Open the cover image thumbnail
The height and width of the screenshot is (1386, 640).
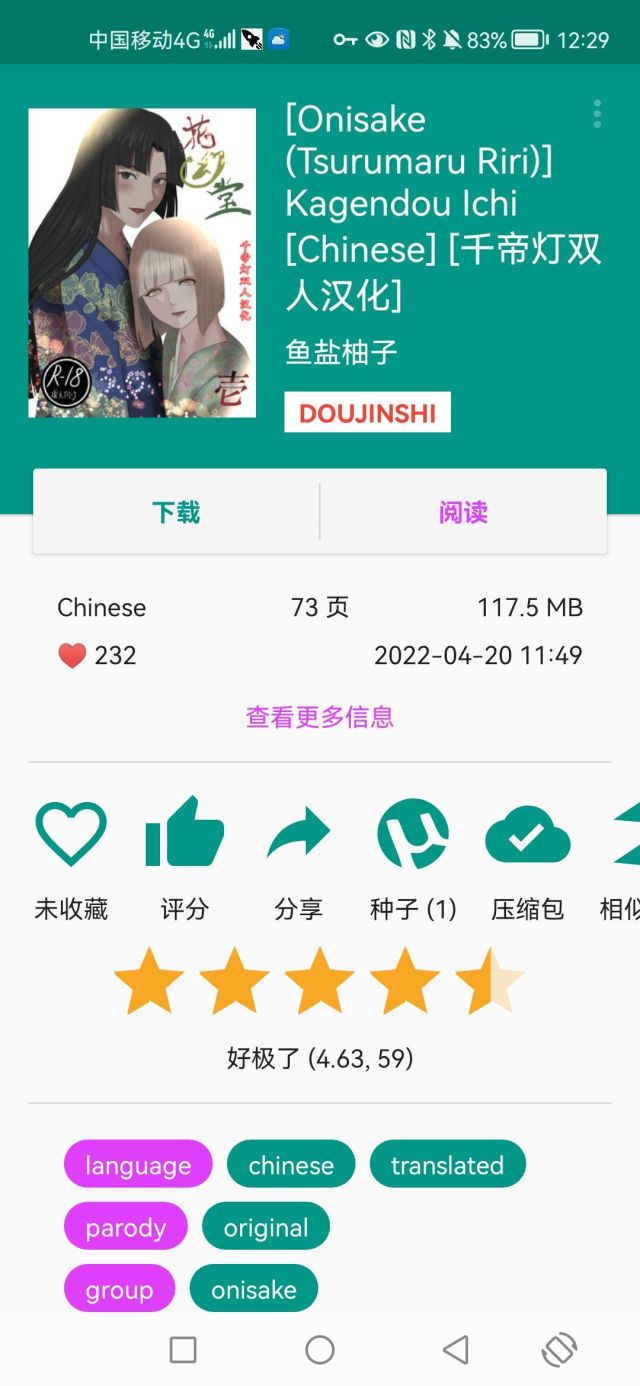coord(142,263)
